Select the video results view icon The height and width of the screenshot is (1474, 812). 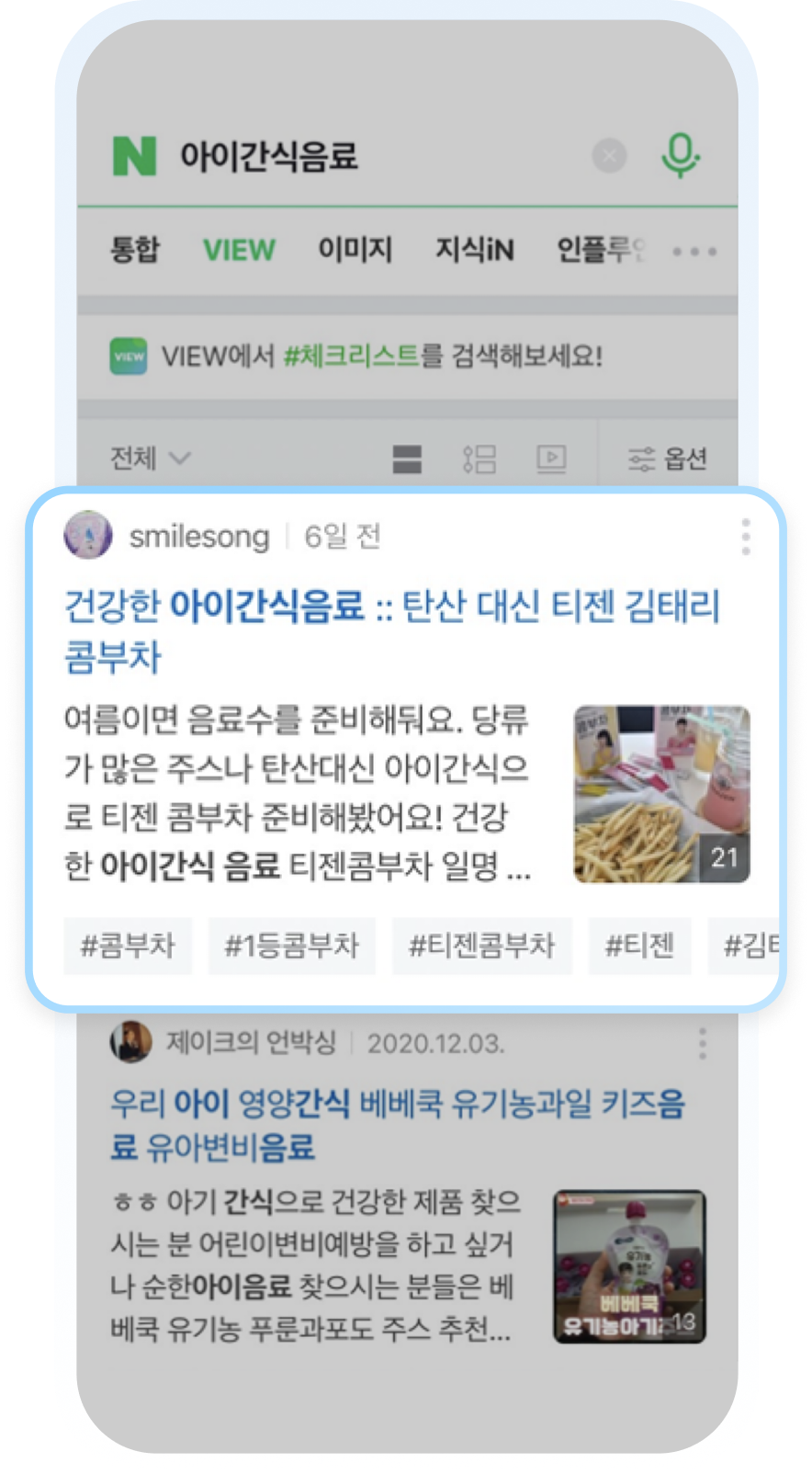551,458
